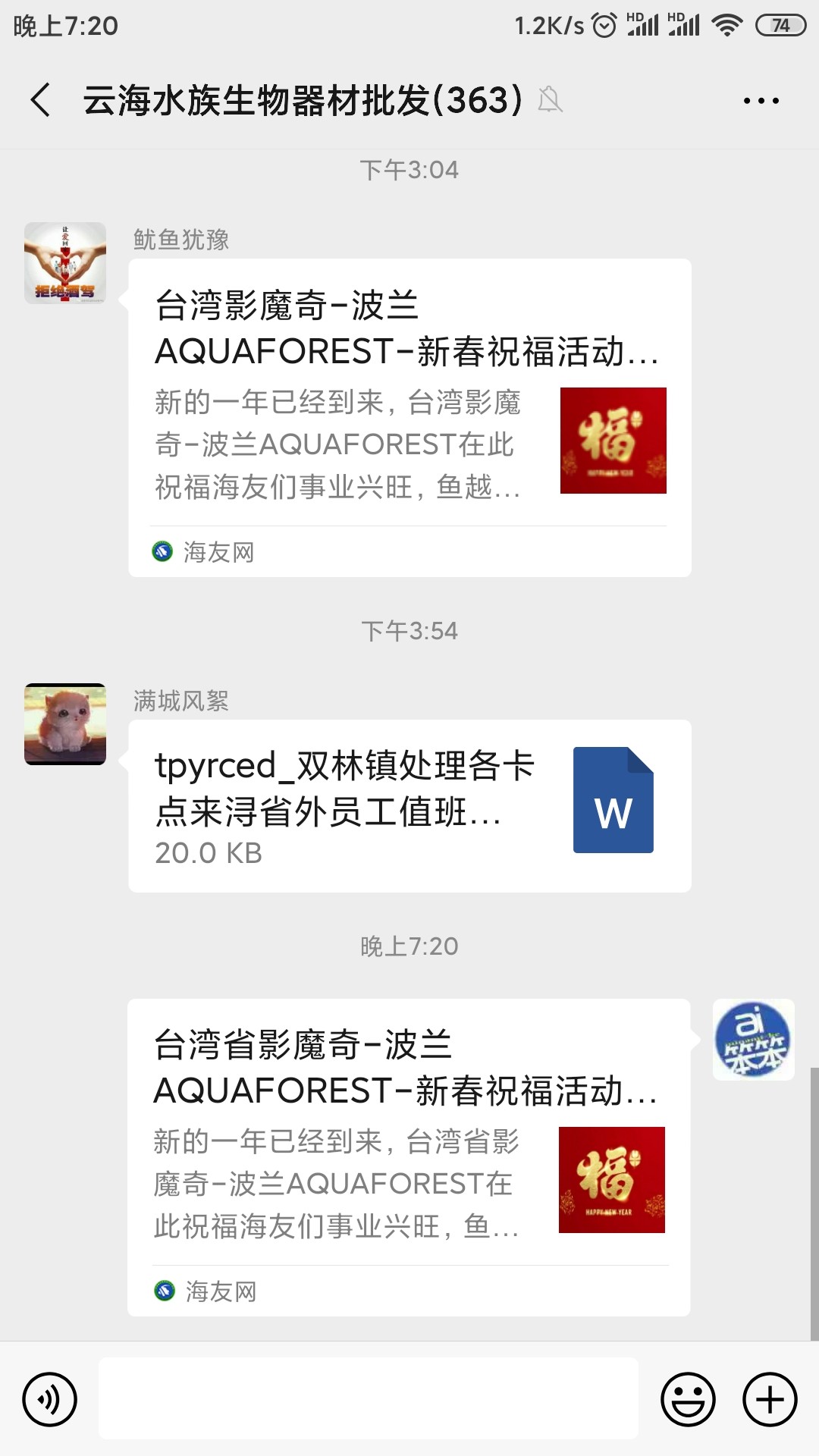819x1456 pixels.
Task: Tap your own avatar beside the sent message
Action: (753, 1040)
